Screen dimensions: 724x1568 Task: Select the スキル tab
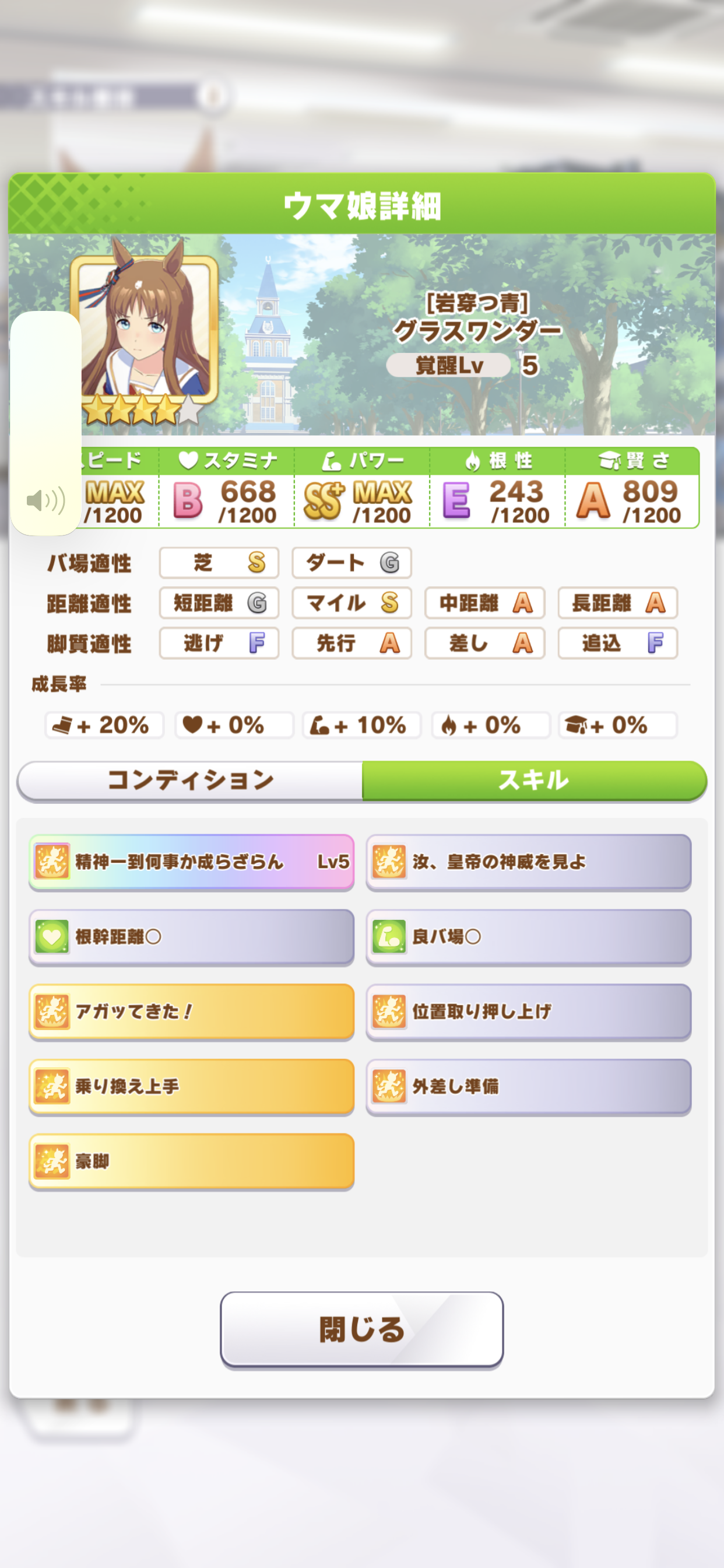[x=533, y=780]
